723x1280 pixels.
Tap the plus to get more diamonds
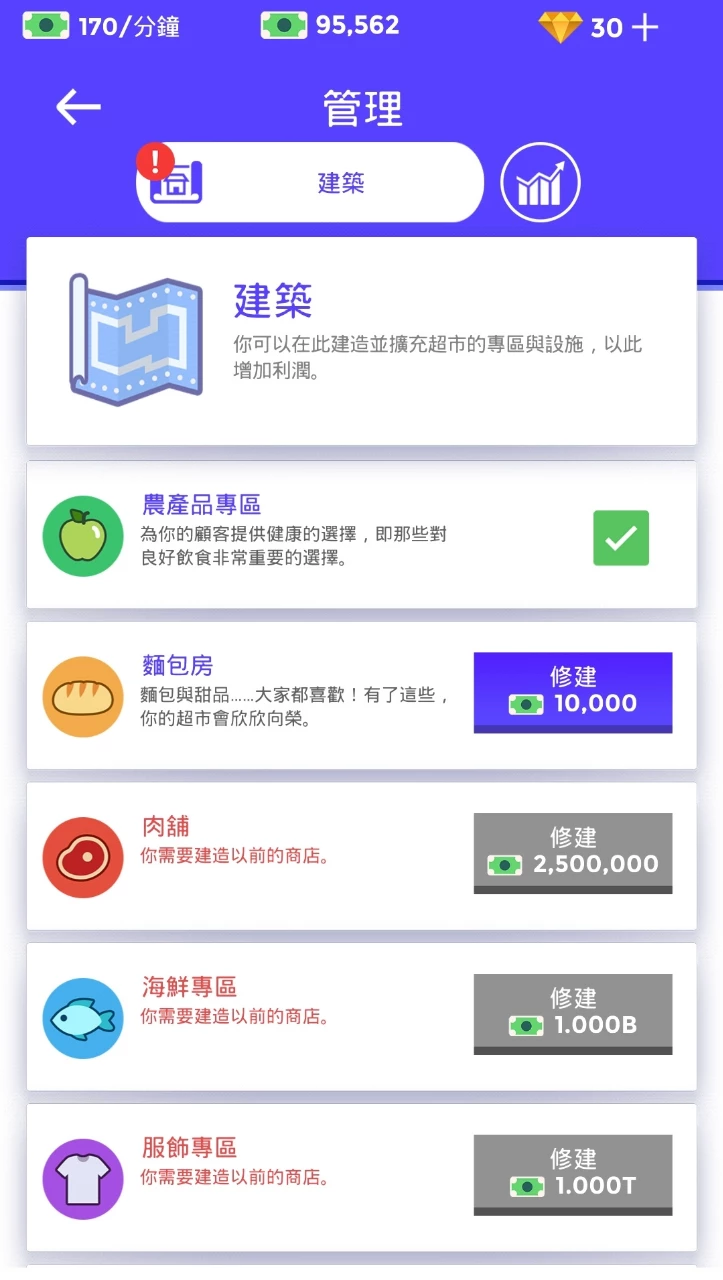645,27
